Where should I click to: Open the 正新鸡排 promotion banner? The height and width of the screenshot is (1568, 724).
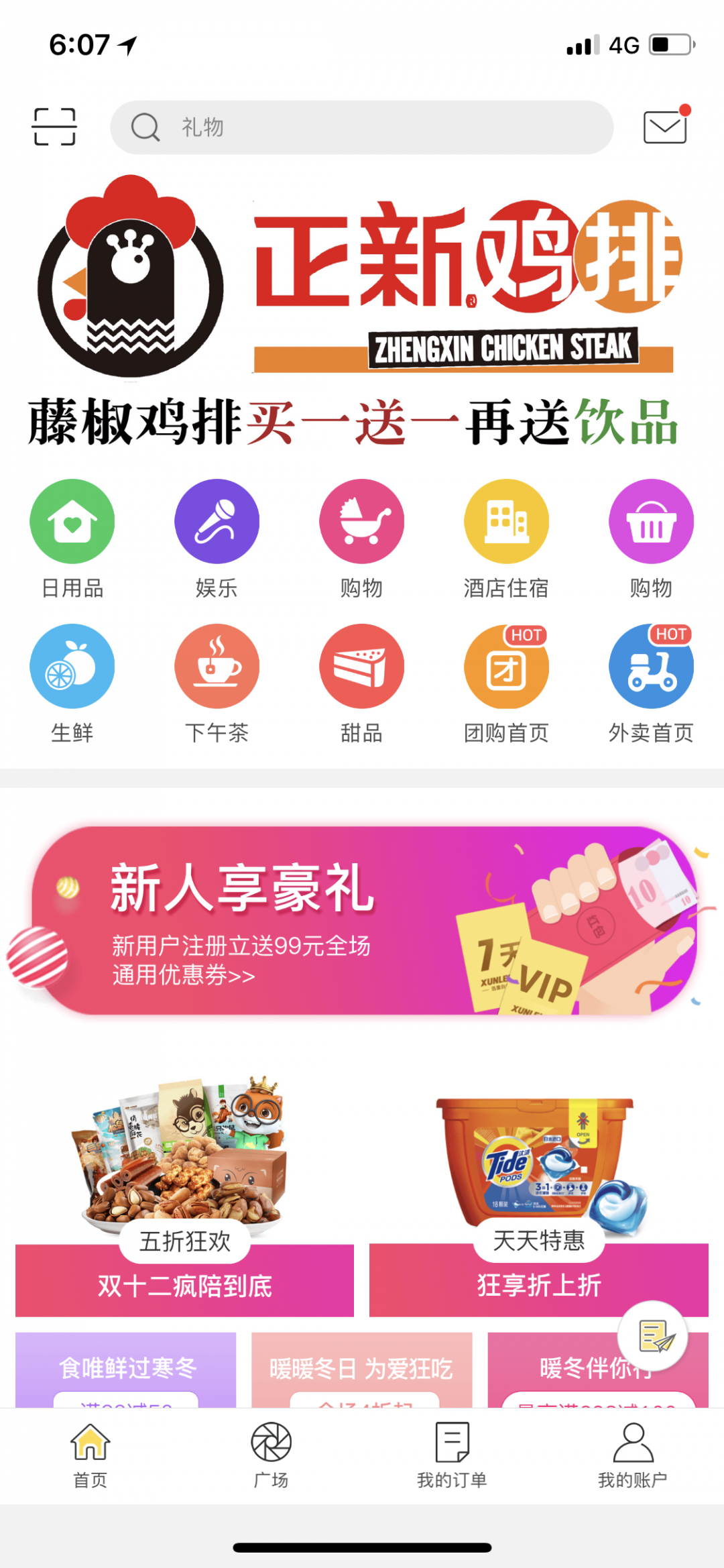(362, 312)
